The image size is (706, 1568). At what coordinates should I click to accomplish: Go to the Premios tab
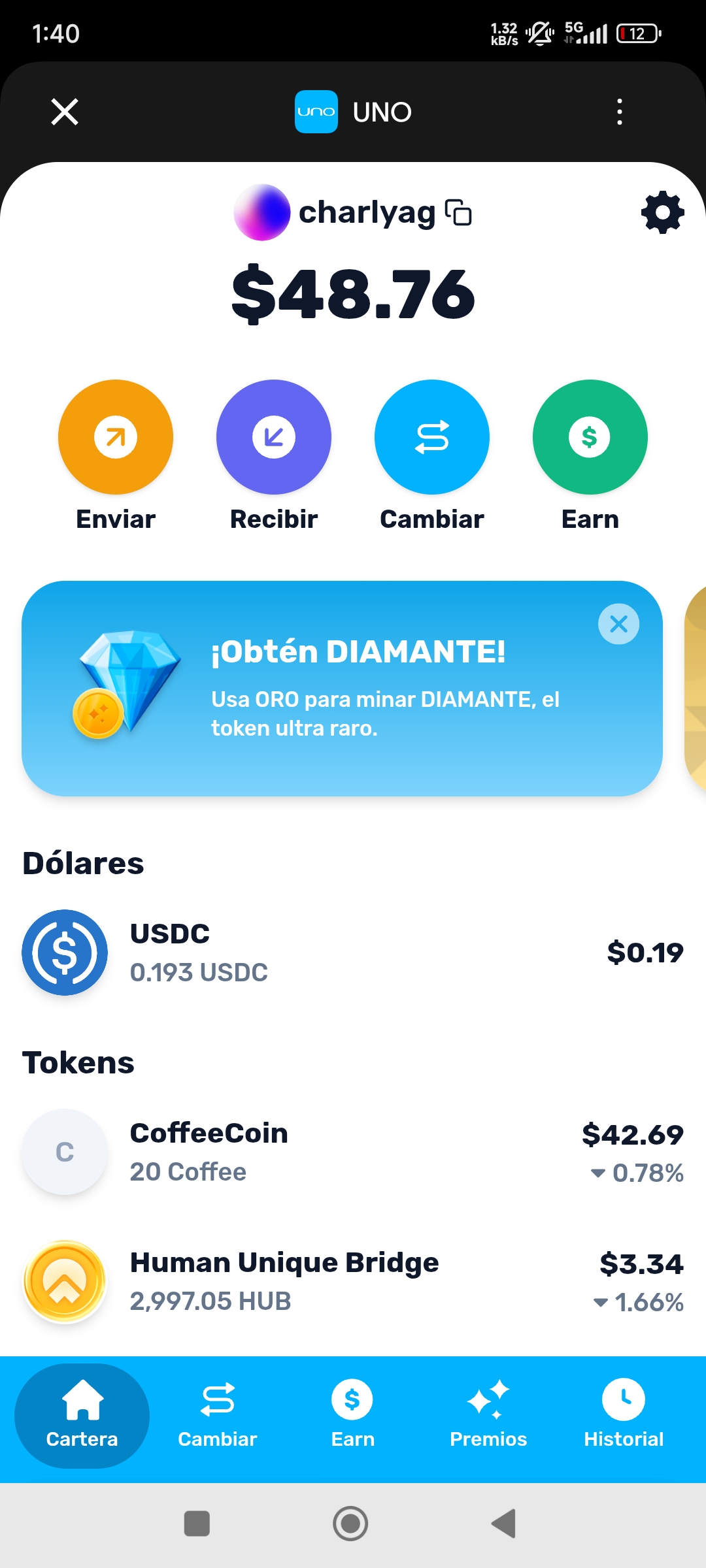click(488, 1416)
